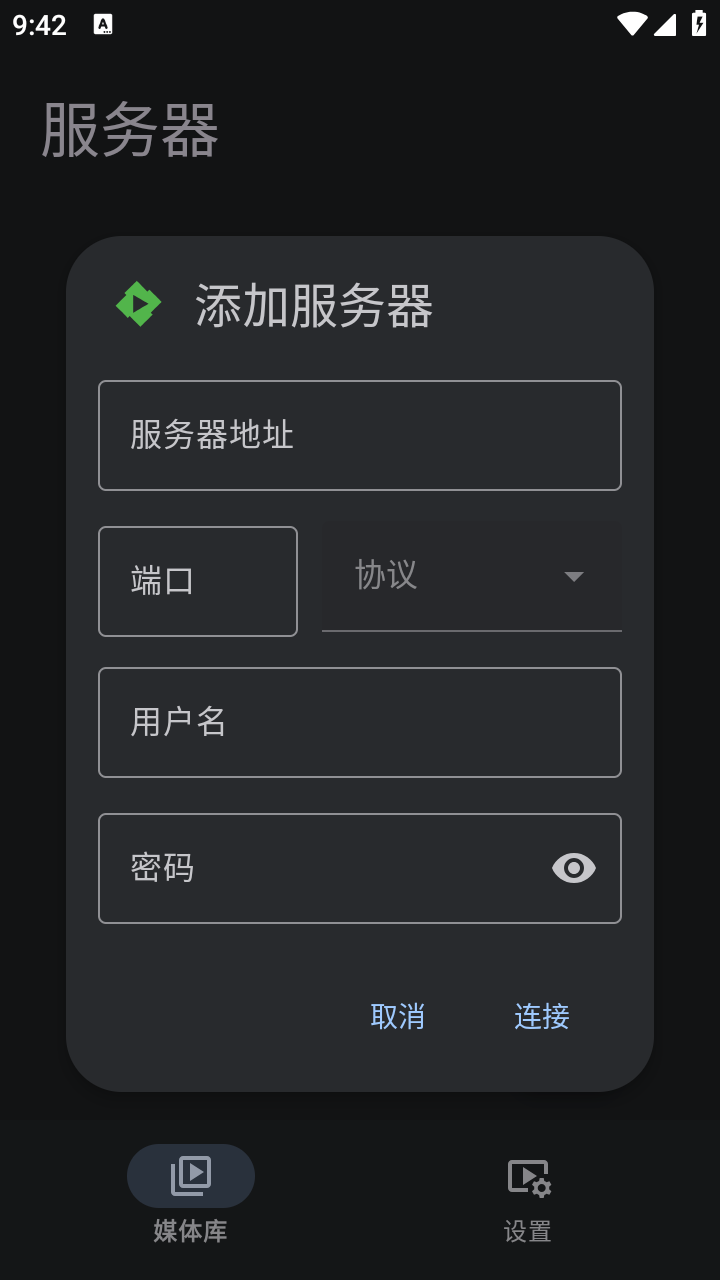The width and height of the screenshot is (720, 1280).
Task: Tap the 服务器地址 input field
Action: pos(360,435)
